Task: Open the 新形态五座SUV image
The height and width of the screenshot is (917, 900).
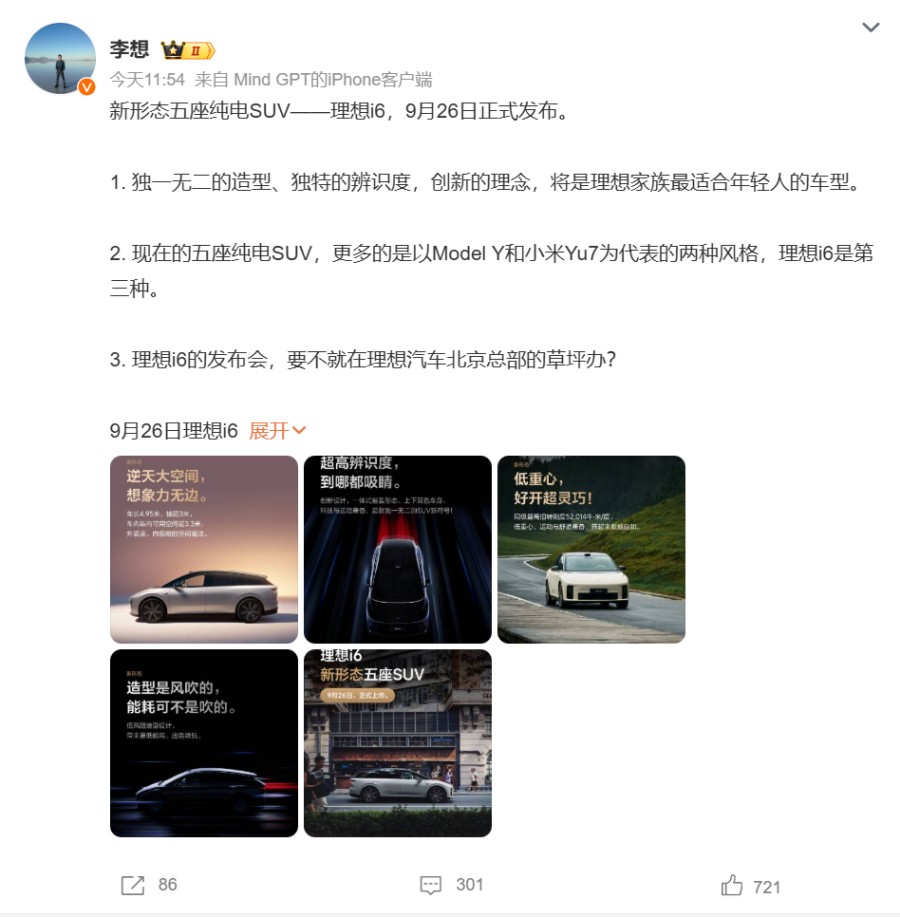Action: point(397,743)
